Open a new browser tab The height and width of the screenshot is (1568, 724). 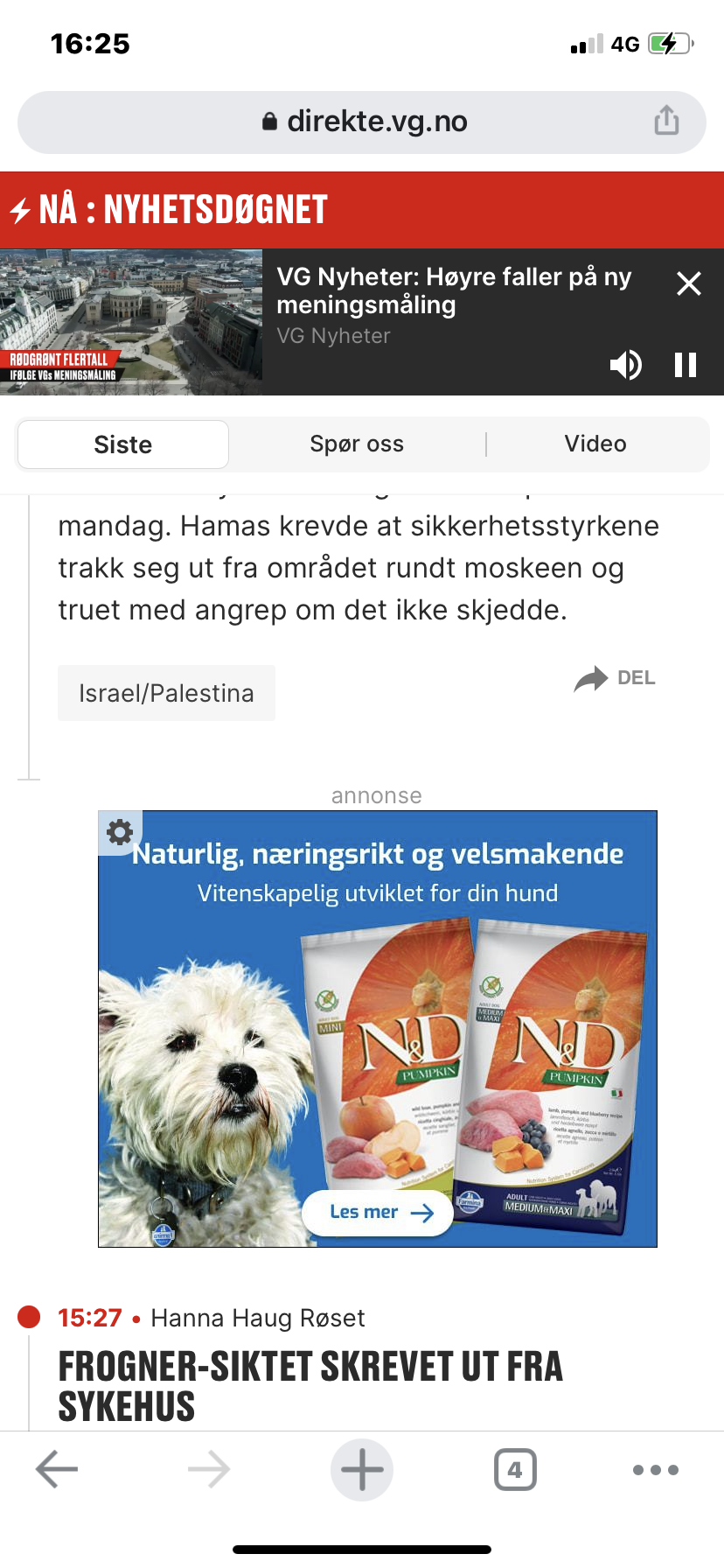pos(362,1469)
